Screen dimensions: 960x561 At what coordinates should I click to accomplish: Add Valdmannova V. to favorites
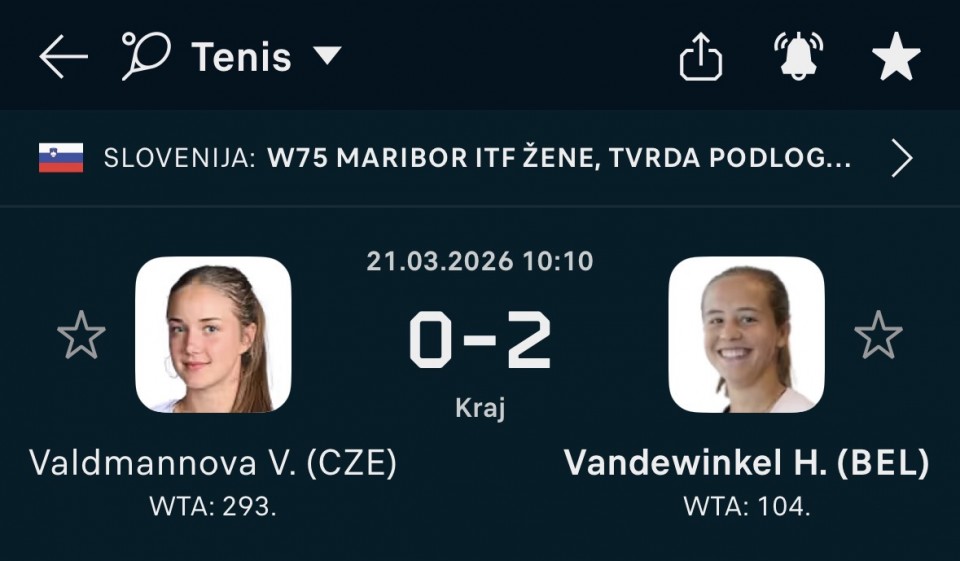(x=81, y=336)
